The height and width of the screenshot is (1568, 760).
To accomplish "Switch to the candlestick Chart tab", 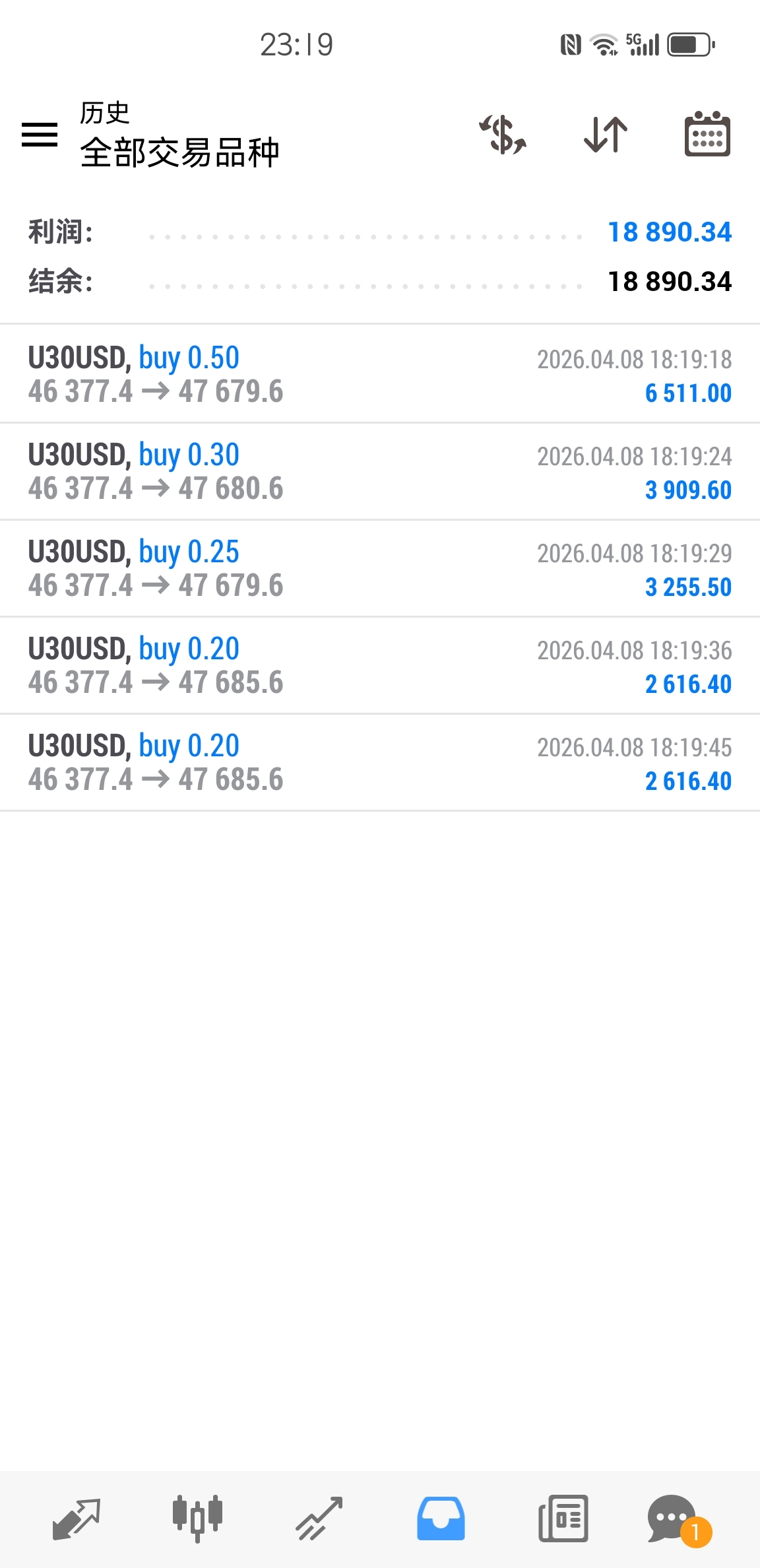I will tap(197, 1518).
